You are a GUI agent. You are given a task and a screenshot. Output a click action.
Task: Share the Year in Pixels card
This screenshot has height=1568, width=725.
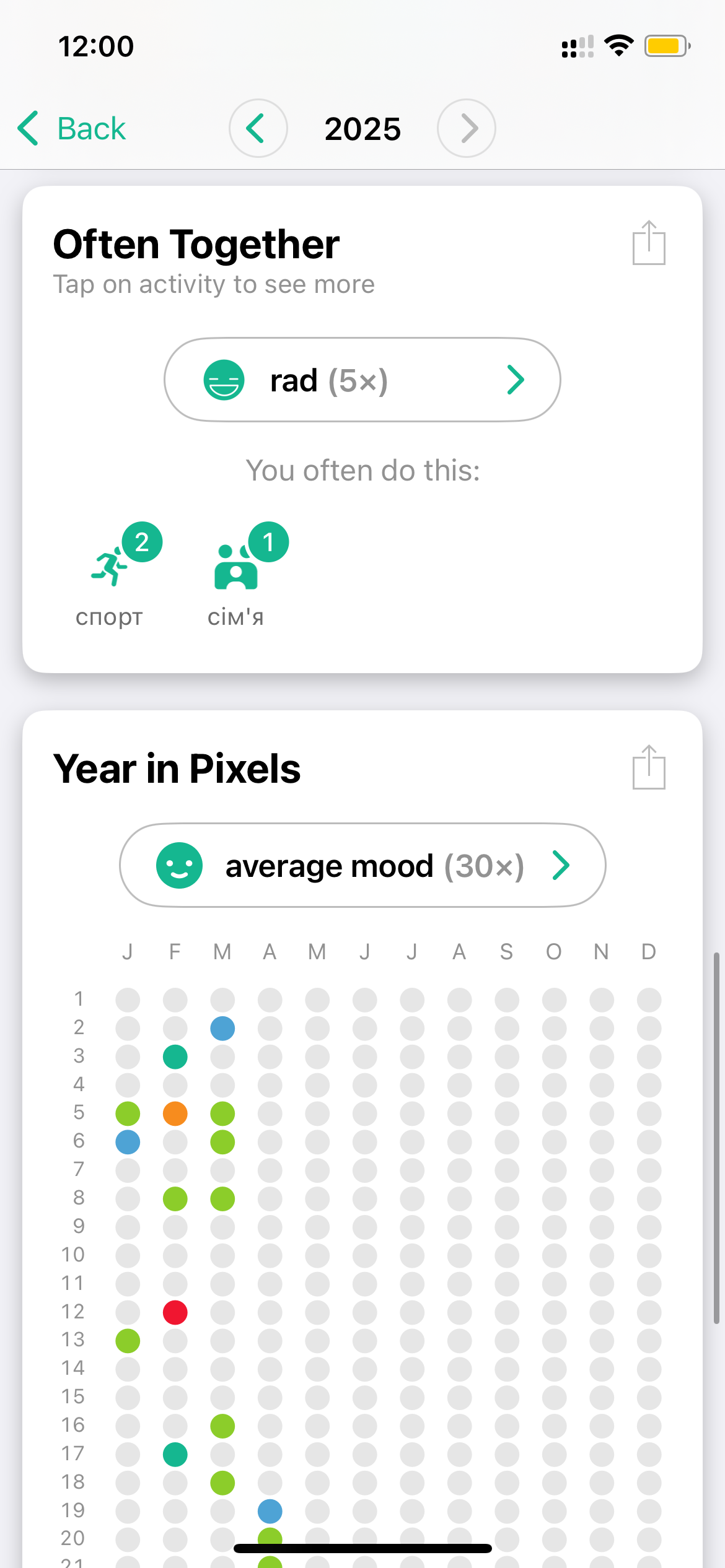pyautogui.click(x=649, y=767)
